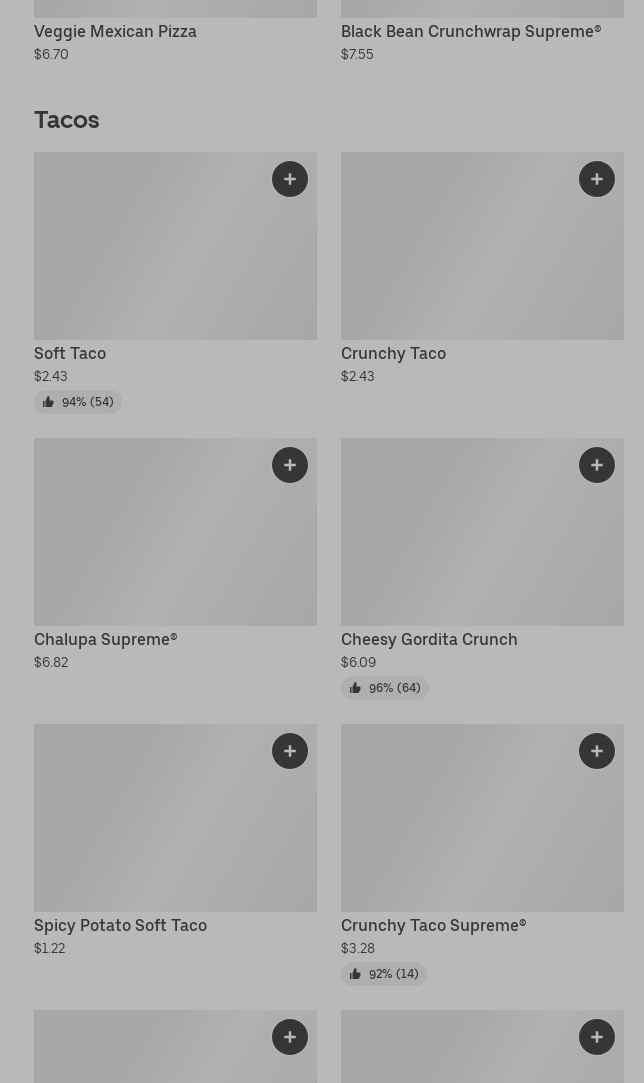This screenshot has height=1083, width=644.
Task: View Chalupa Supreme details
Action: click(x=150, y=545)
